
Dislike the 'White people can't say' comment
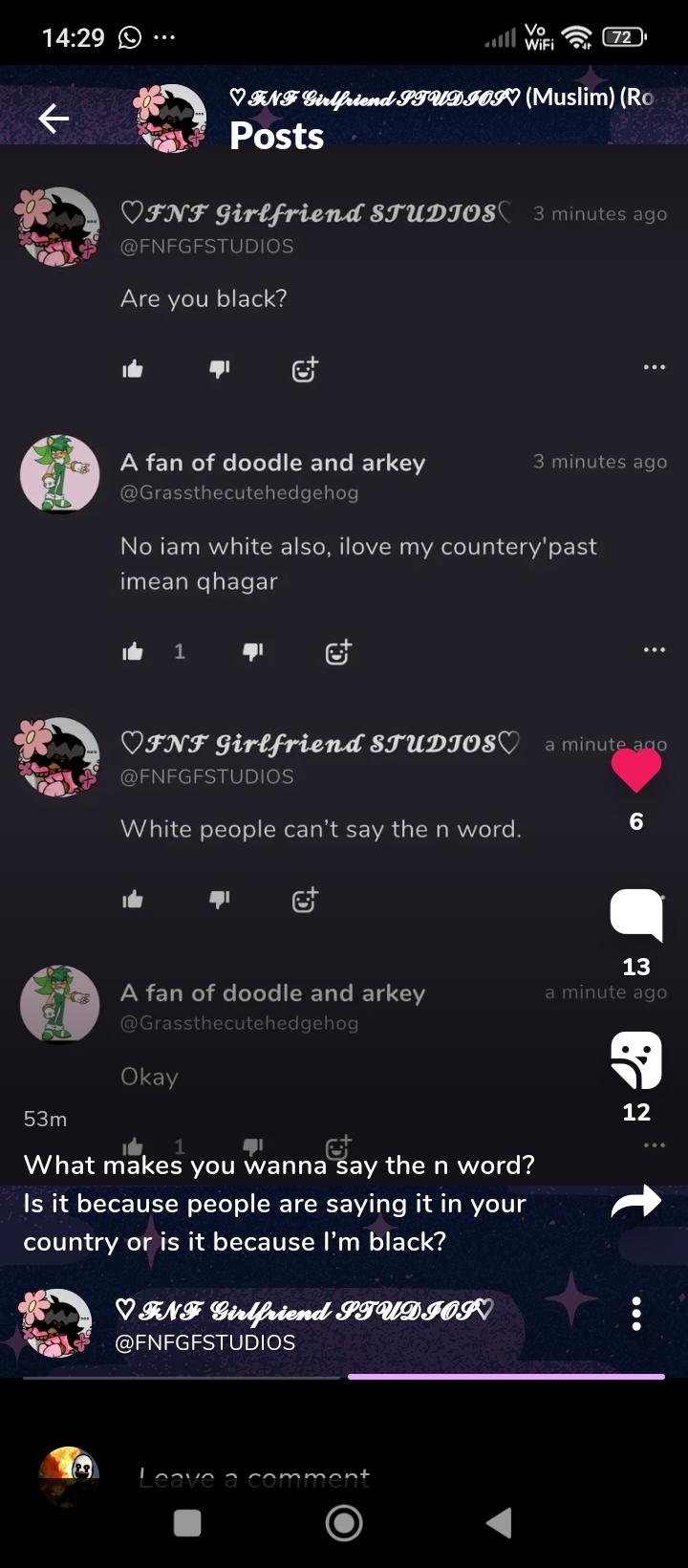pyautogui.click(x=220, y=899)
